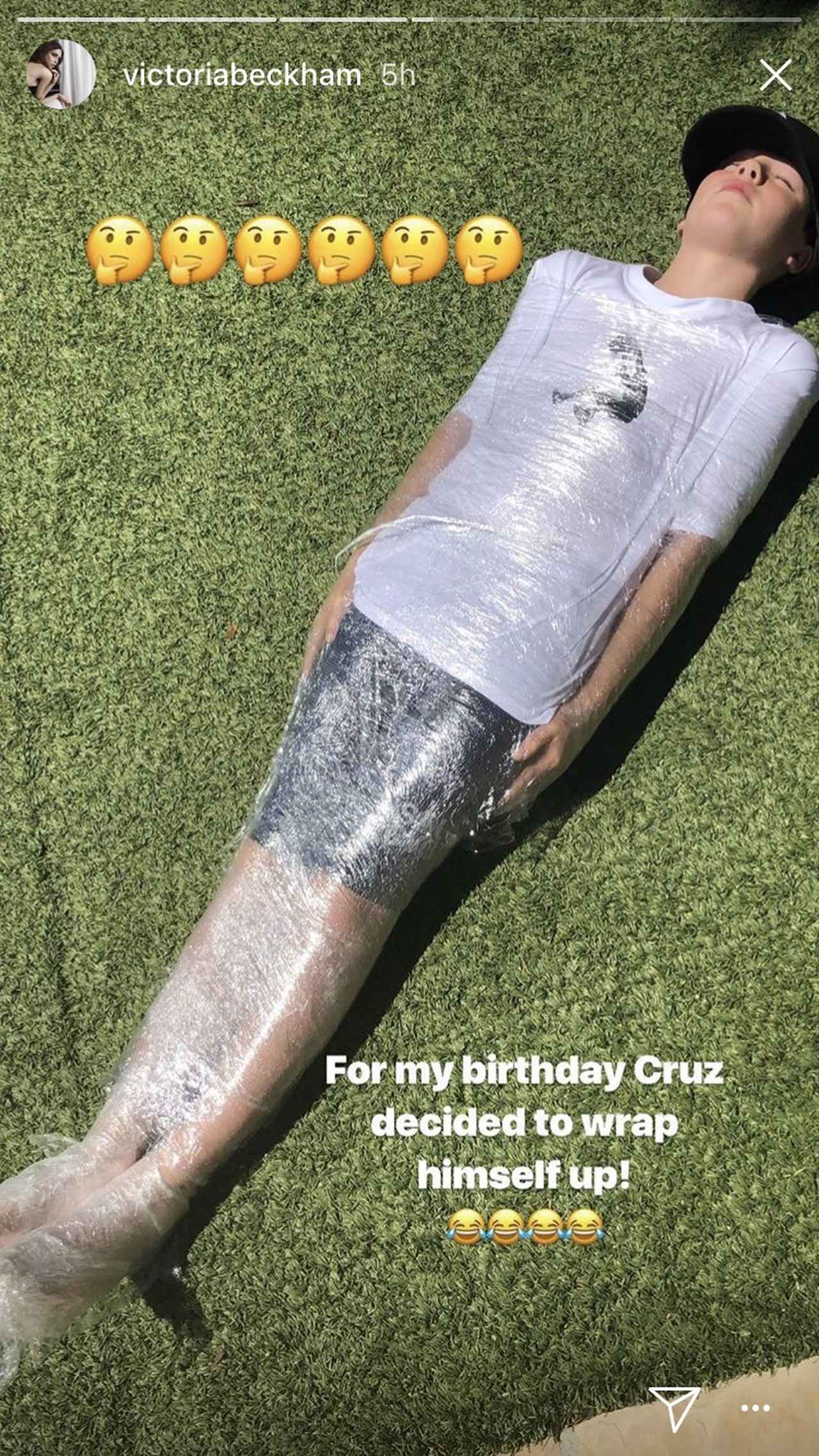Open the victoriabeckham username link
Image resolution: width=819 pixels, height=1456 pixels.
tap(242, 76)
